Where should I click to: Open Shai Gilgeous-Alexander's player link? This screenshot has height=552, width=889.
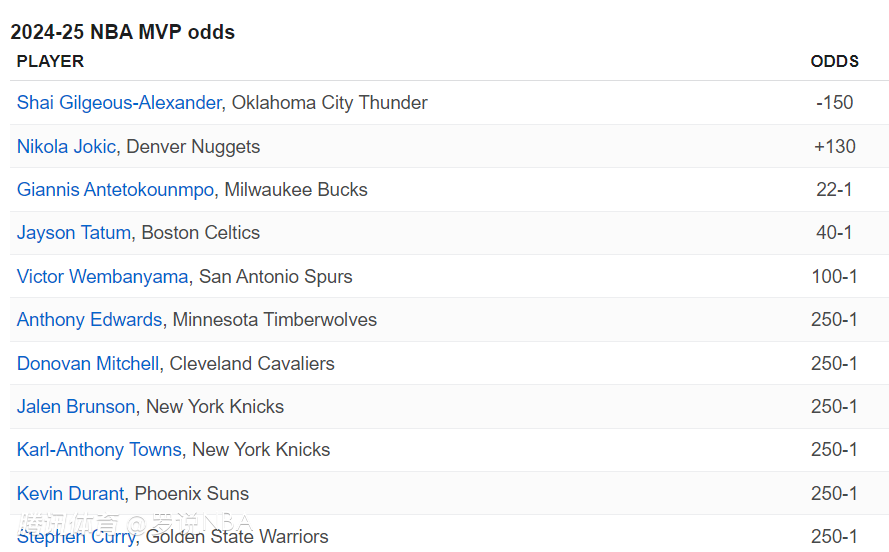point(119,103)
